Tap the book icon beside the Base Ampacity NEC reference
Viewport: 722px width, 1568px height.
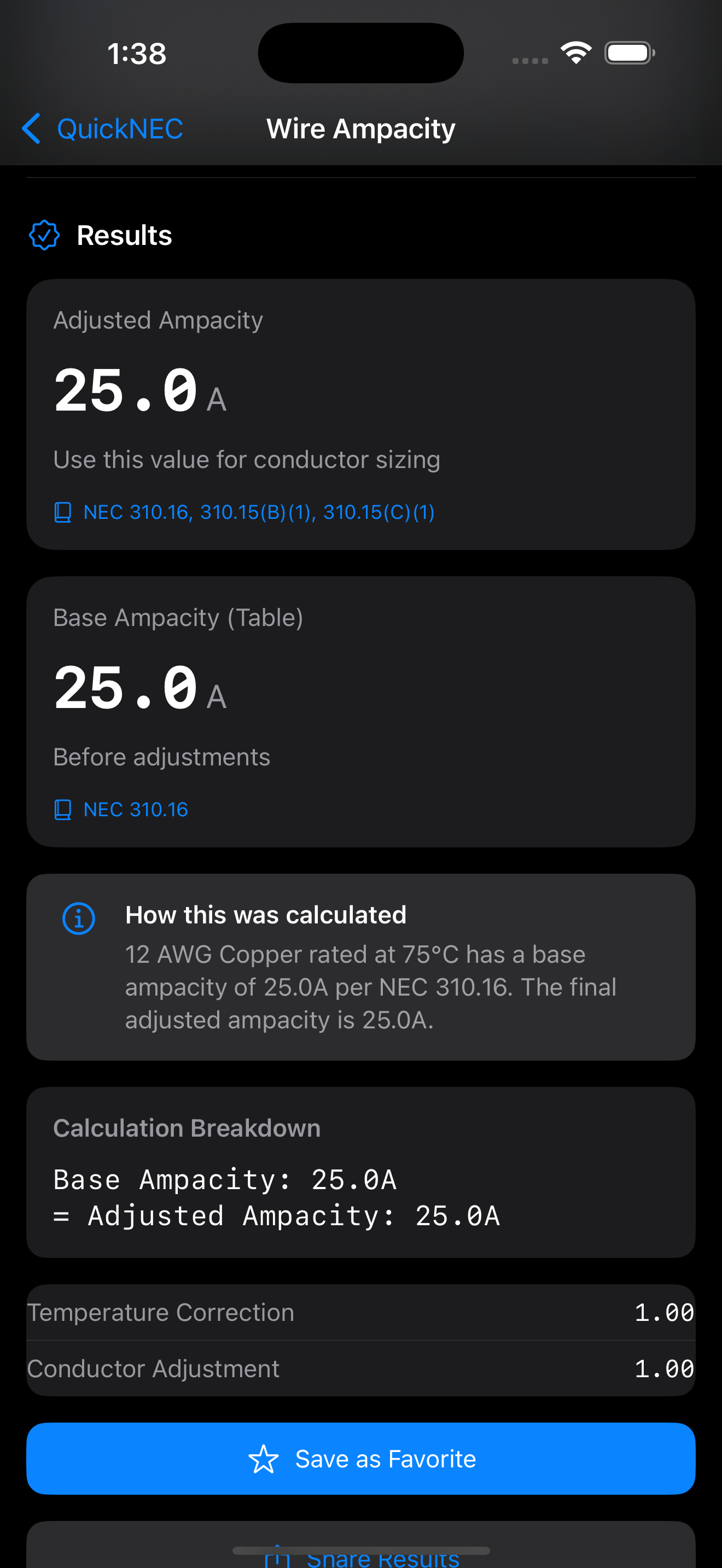click(63, 809)
